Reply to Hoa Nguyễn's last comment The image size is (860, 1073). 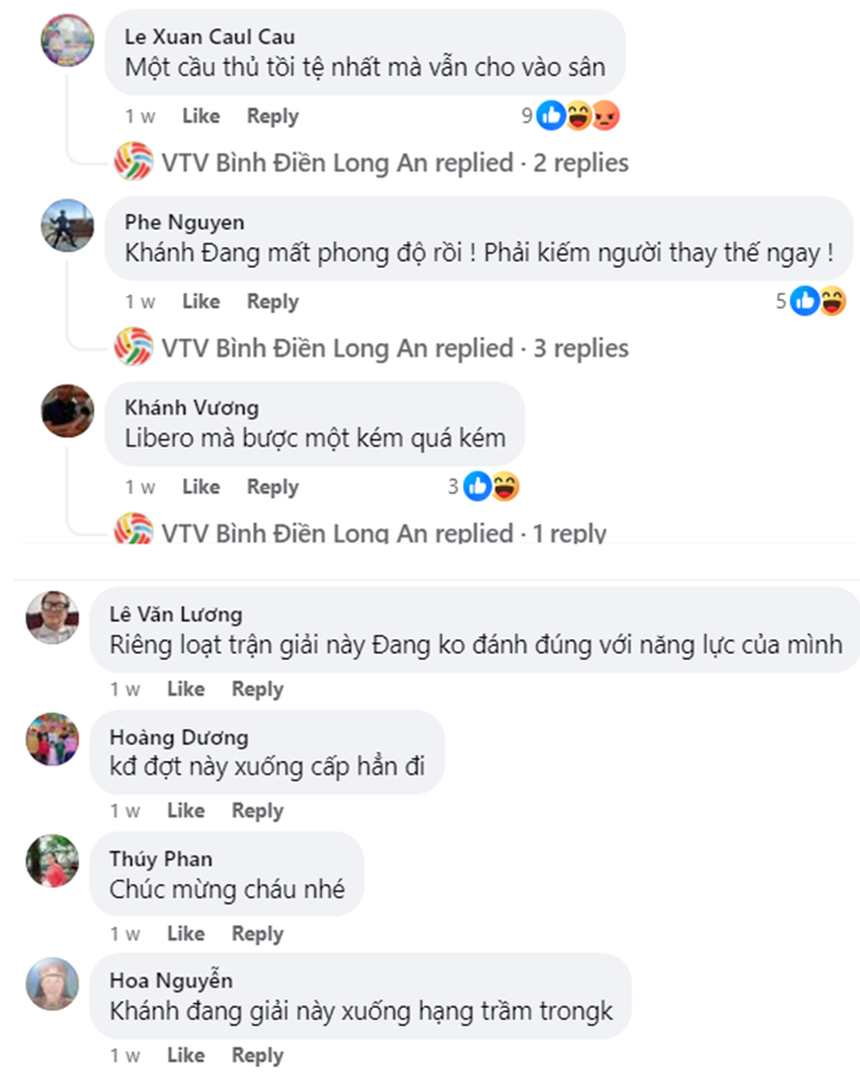click(257, 1055)
